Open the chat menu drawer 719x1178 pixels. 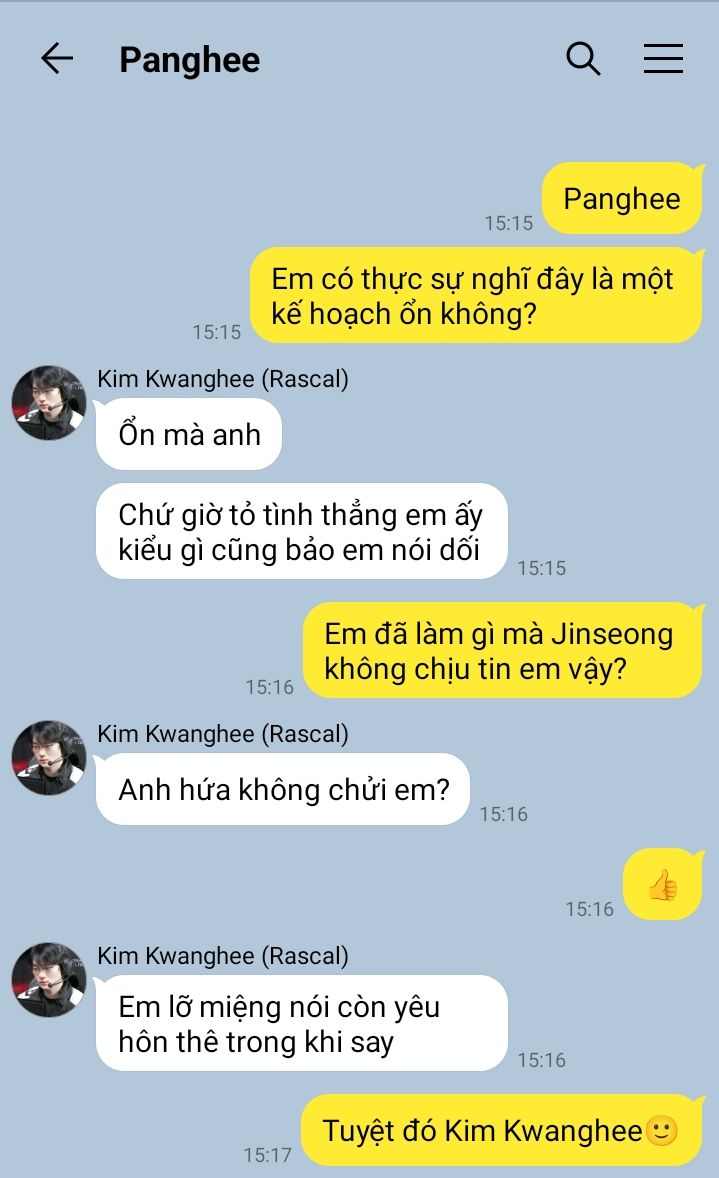click(663, 59)
